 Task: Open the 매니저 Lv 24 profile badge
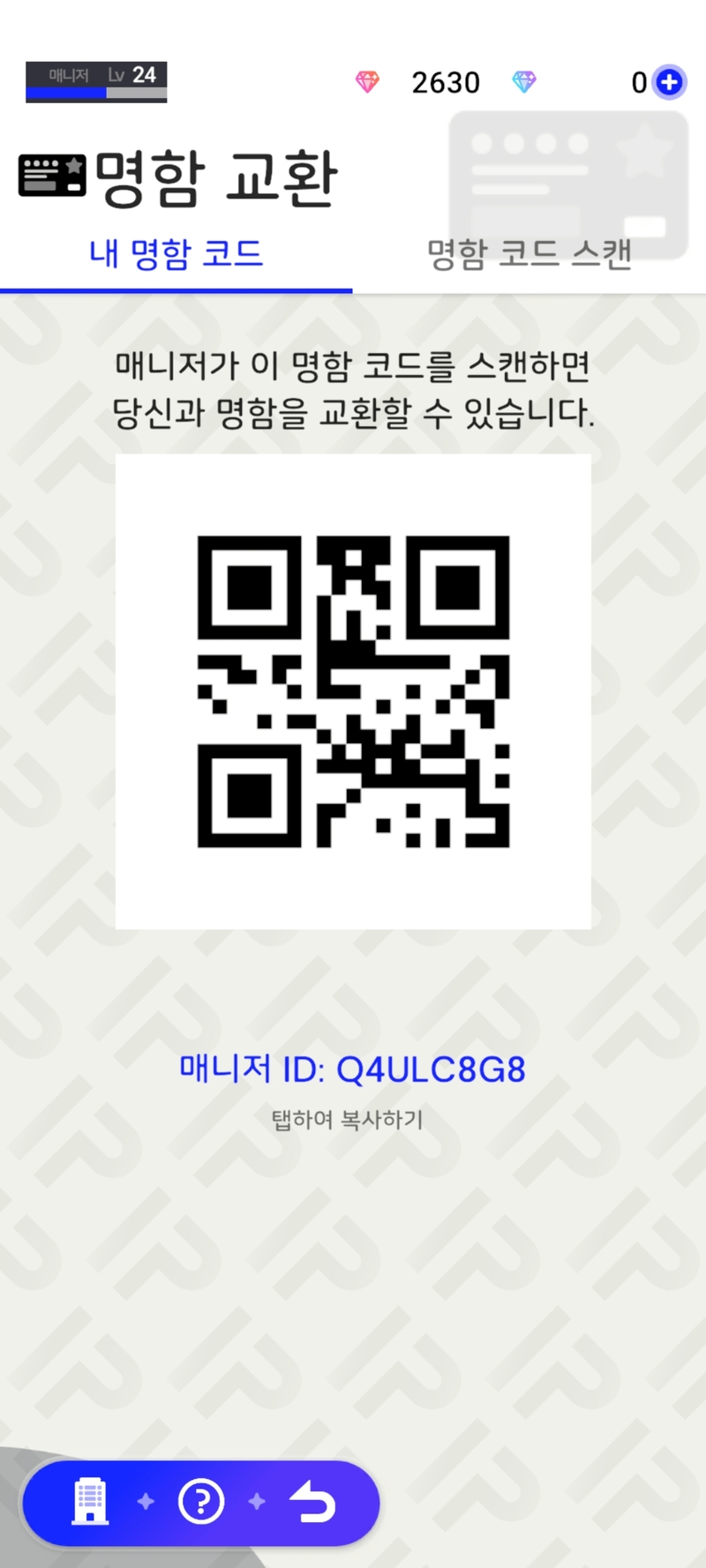pos(96,82)
